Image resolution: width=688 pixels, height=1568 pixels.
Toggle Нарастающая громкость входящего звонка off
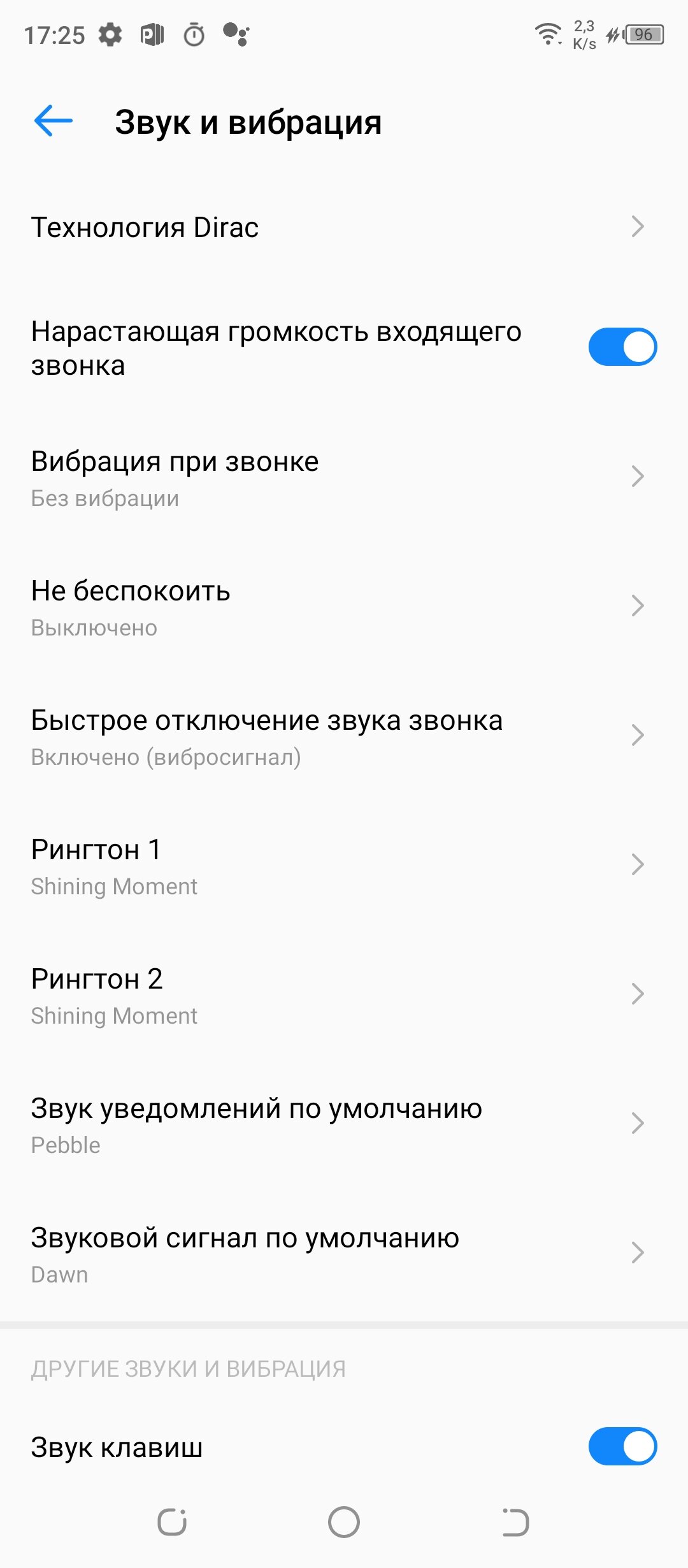[622, 347]
